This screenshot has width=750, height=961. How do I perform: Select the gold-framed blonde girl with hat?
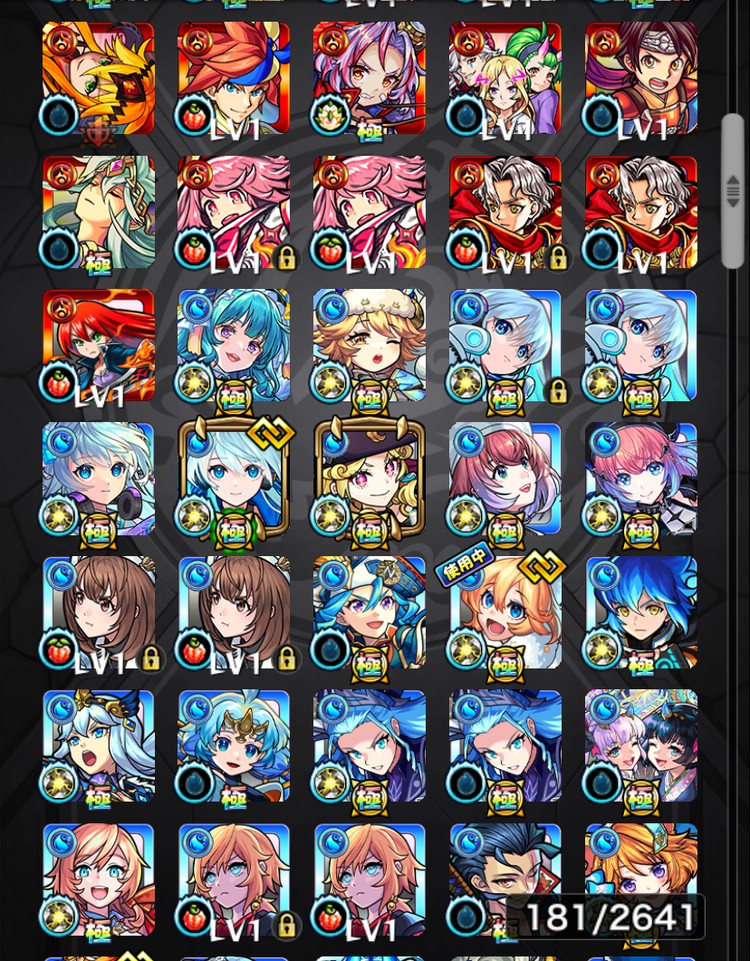pyautogui.click(x=369, y=479)
